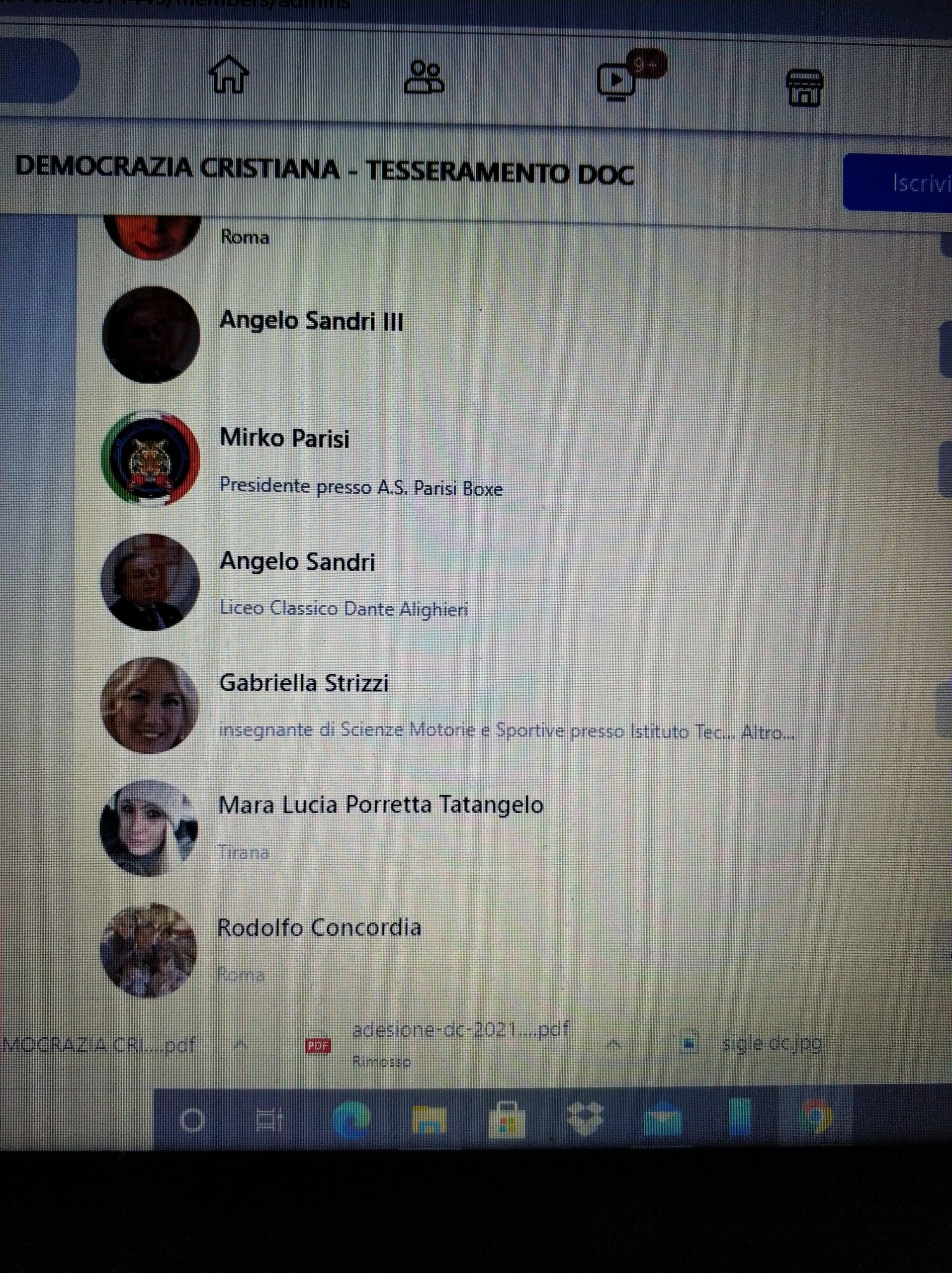Open Rodolfo Concordia's profile

[x=319, y=928]
